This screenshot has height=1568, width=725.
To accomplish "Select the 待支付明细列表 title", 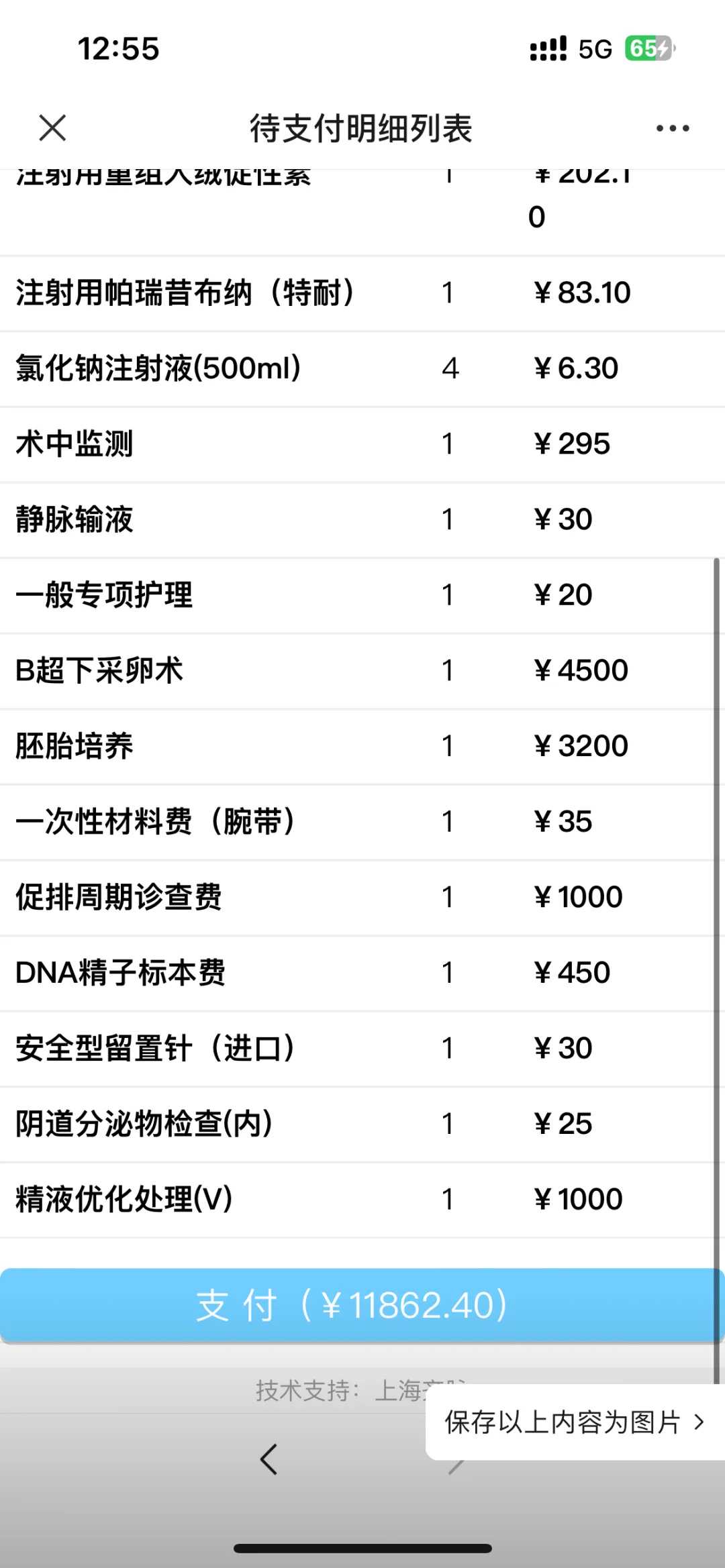I will coord(360,129).
